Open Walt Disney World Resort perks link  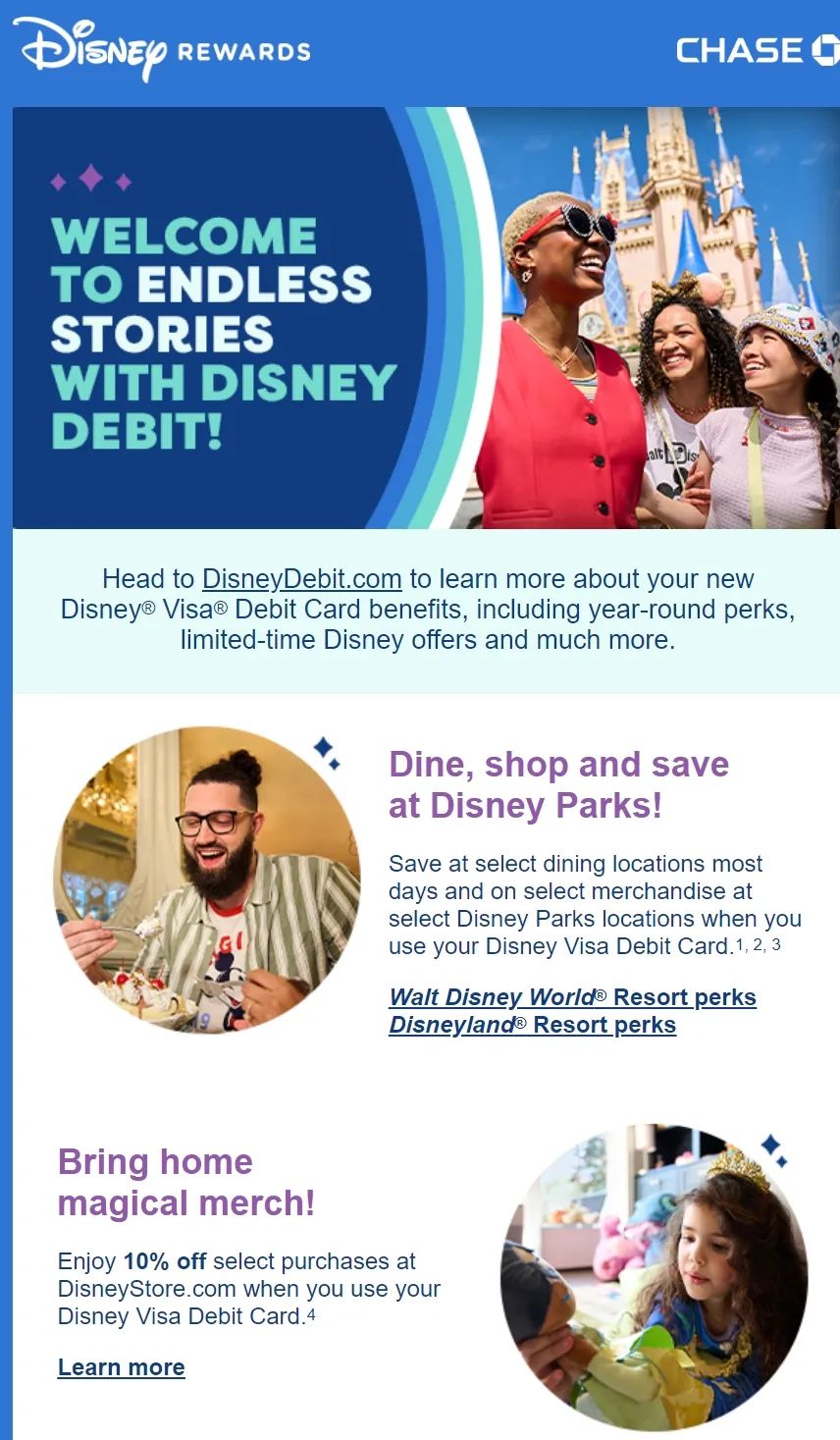click(x=572, y=997)
